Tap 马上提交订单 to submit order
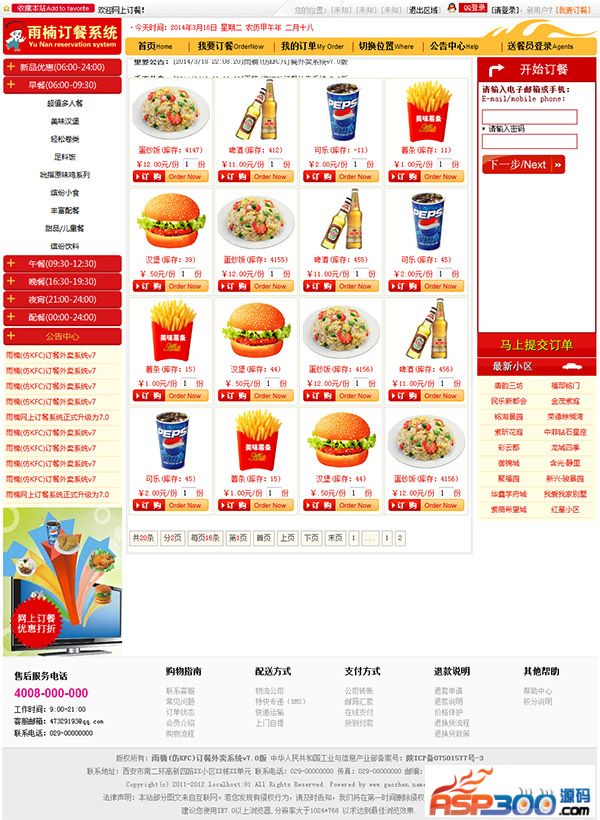 click(x=538, y=345)
